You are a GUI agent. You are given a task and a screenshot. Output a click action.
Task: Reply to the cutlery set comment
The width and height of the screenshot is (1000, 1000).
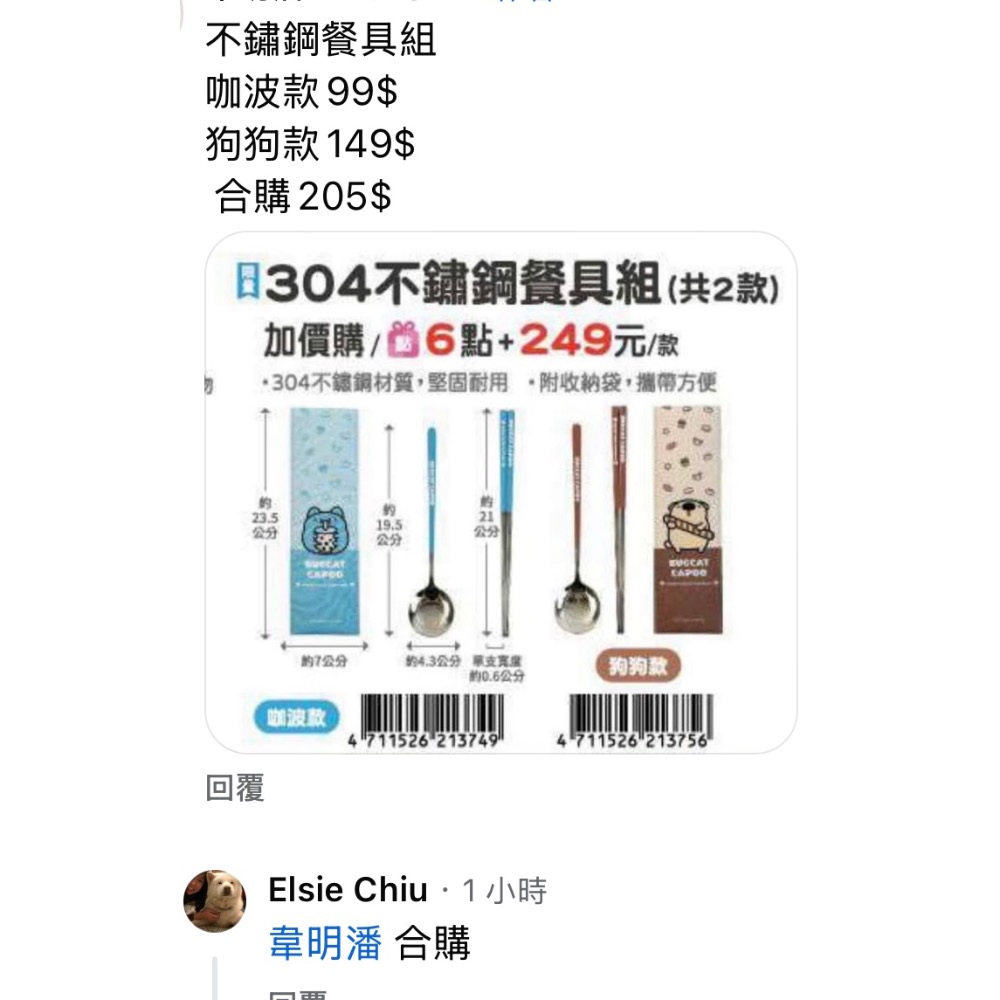[235, 788]
